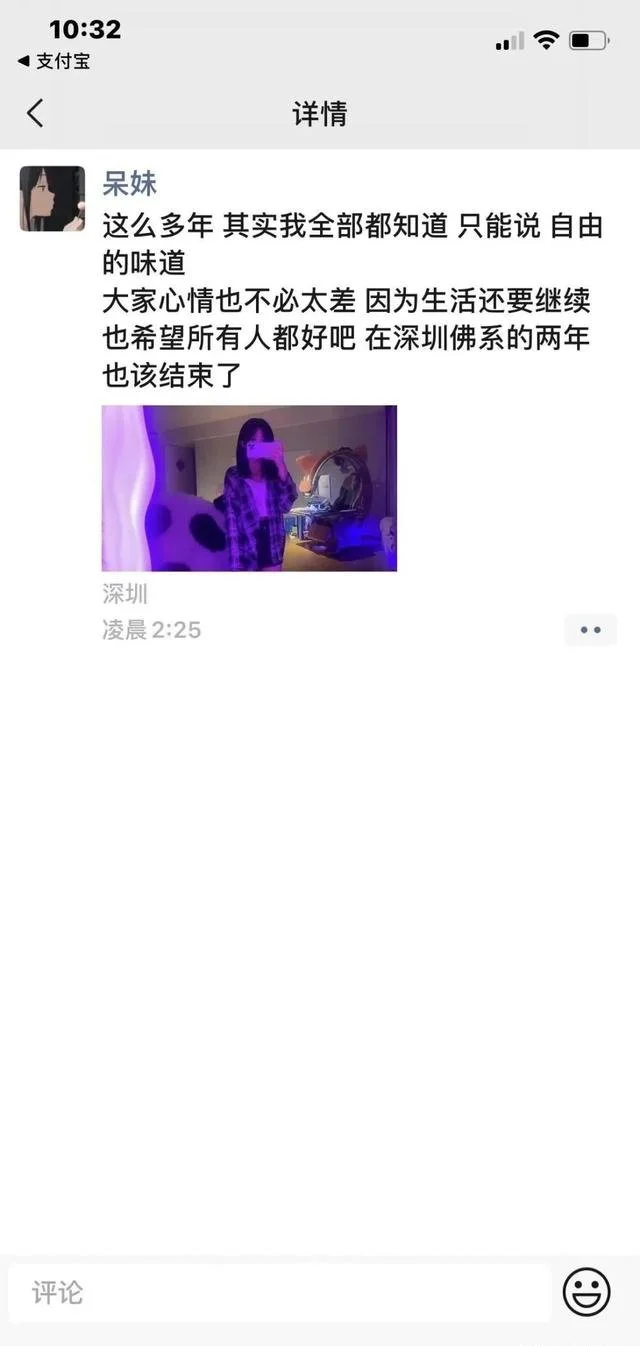Viewport: 640px width, 1346px height.
Task: Open the two-dot like/comment menu
Action: coord(590,630)
